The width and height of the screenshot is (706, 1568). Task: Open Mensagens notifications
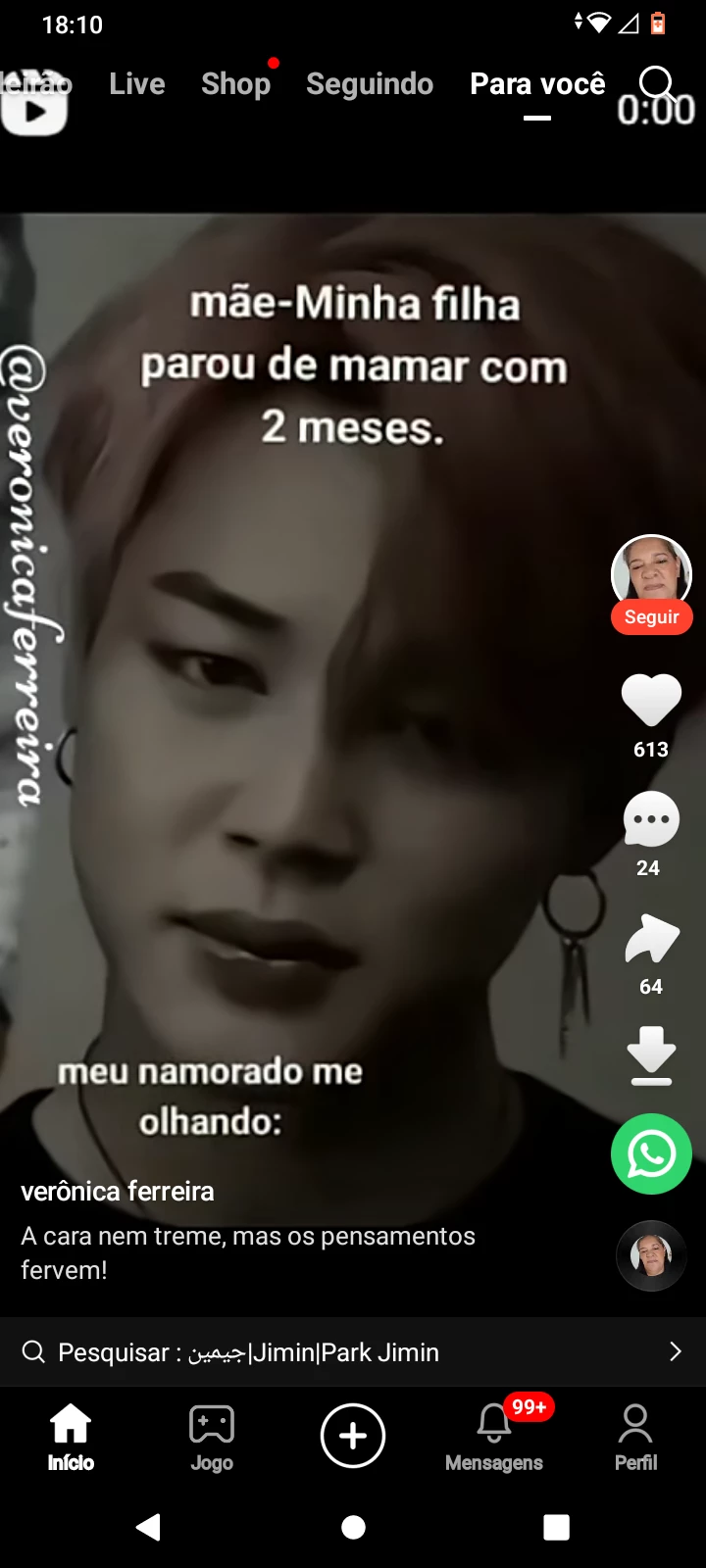(494, 1437)
